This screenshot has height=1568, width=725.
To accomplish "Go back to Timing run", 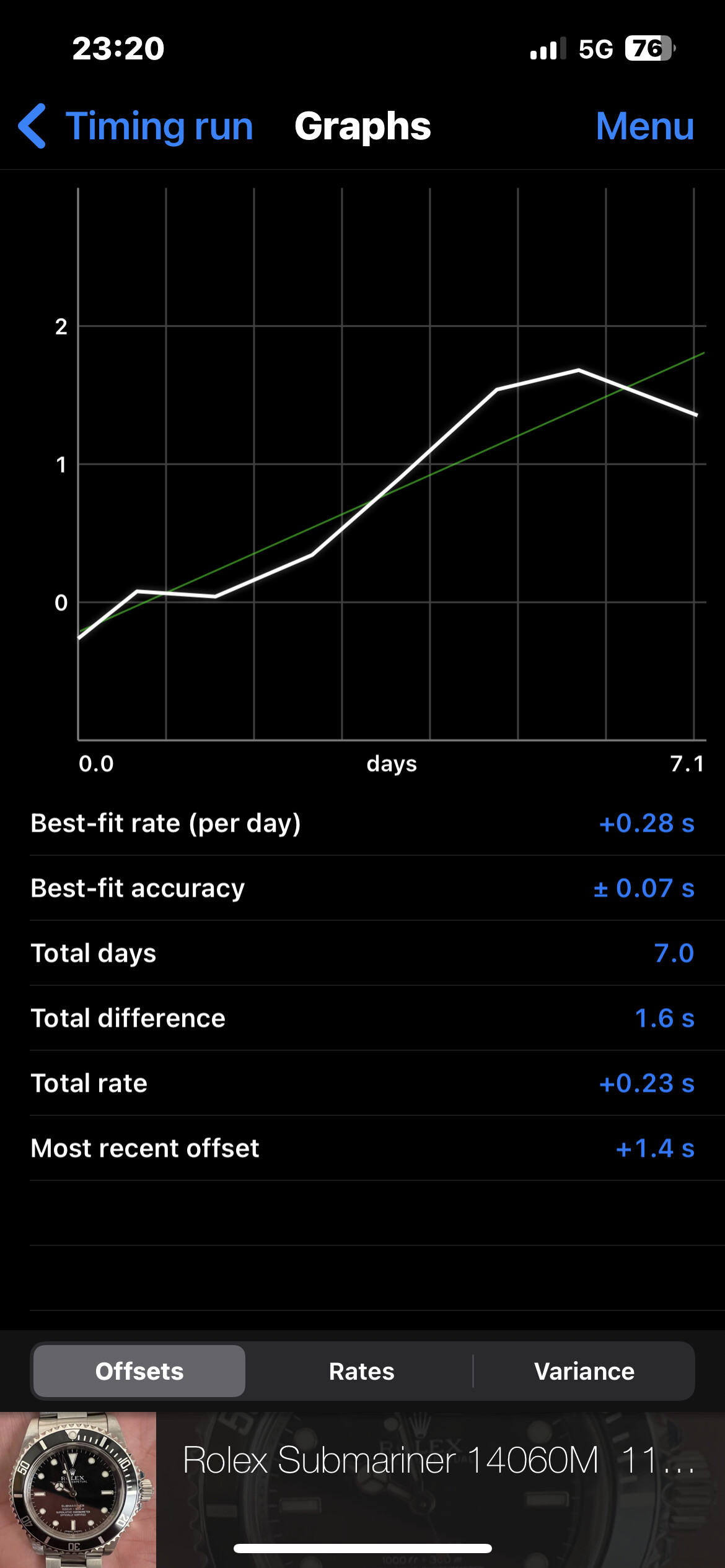I will coord(136,126).
